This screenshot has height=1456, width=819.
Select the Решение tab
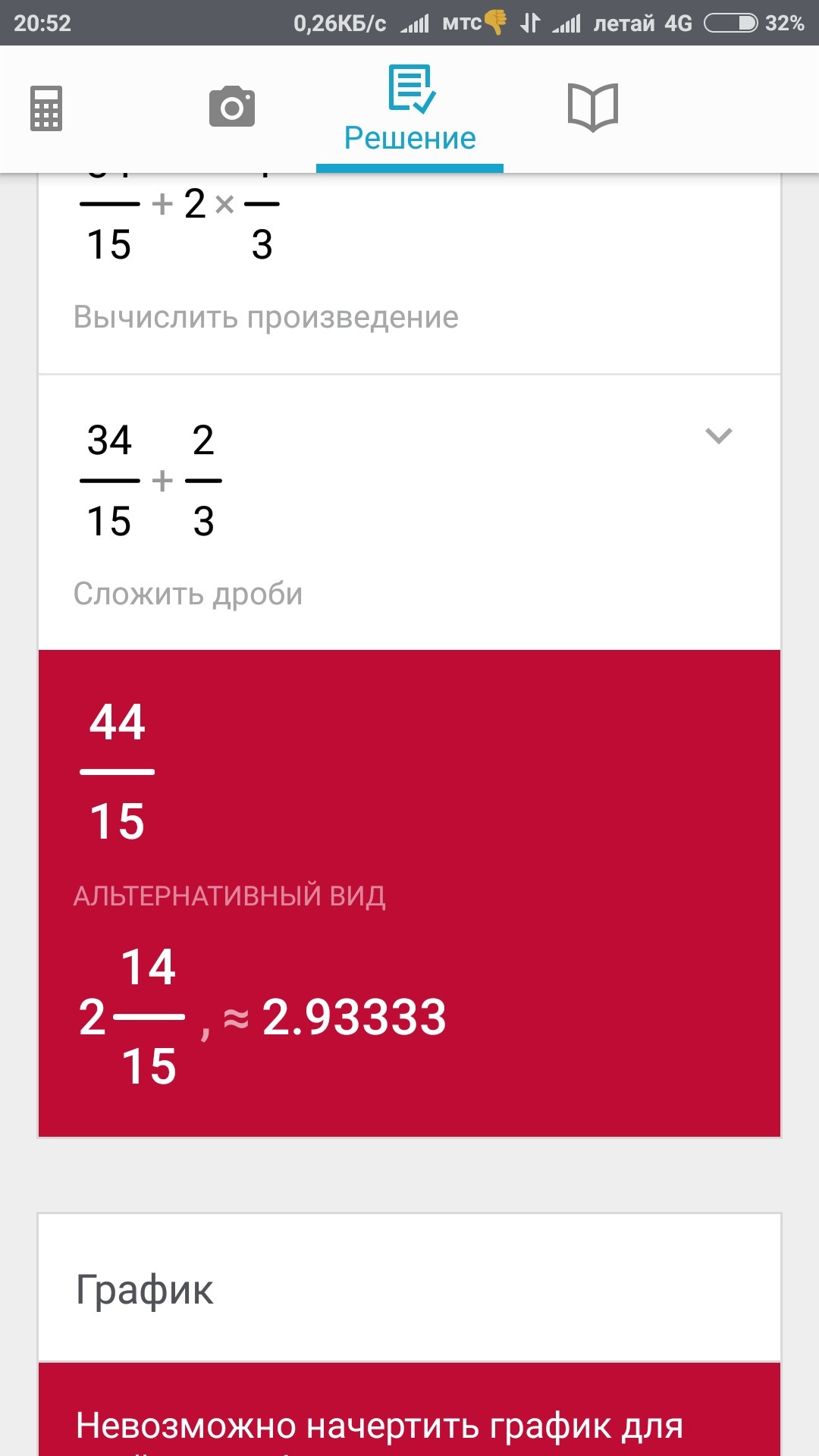click(409, 110)
